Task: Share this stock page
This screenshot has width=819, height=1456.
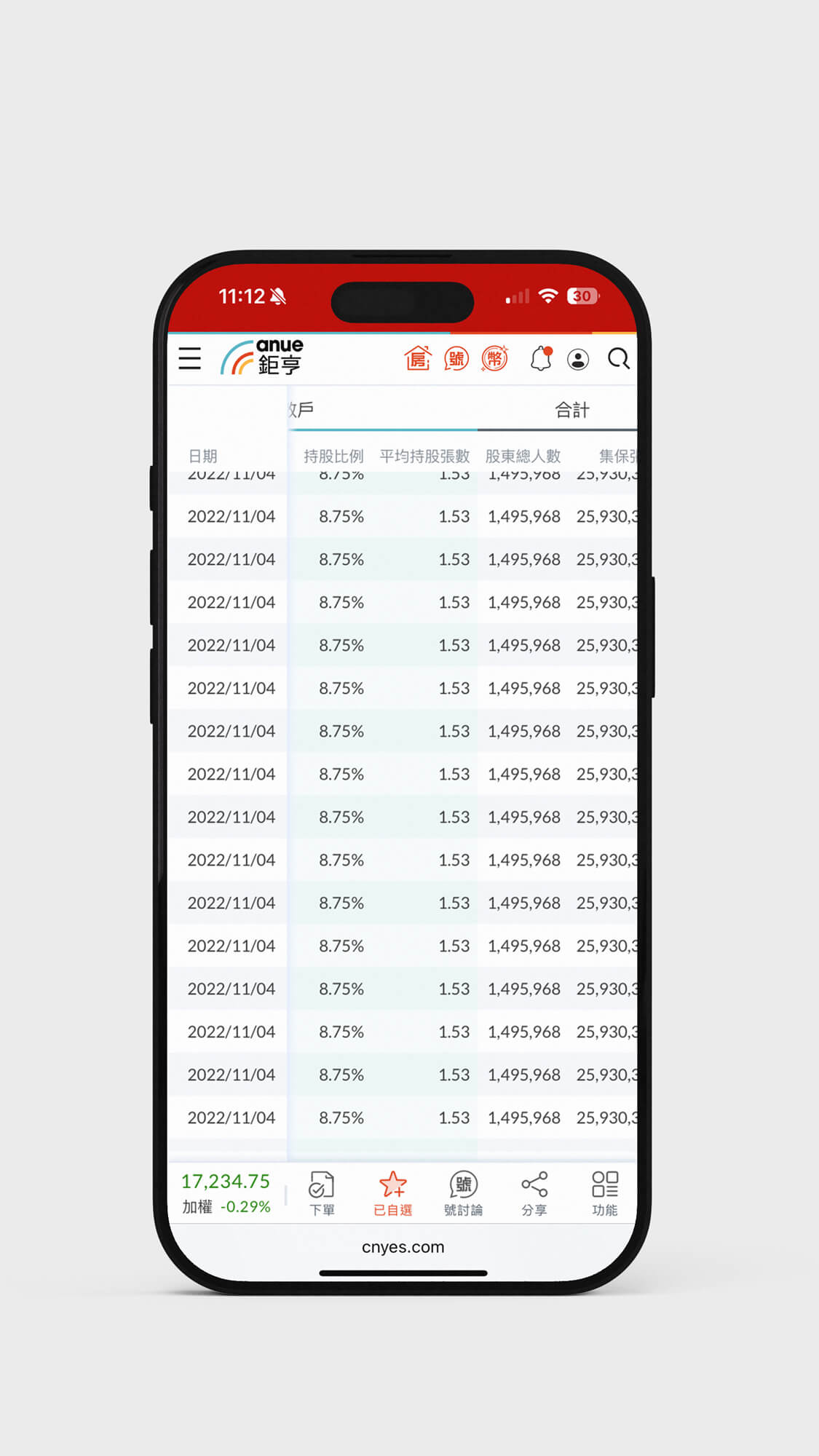Action: pyautogui.click(x=534, y=1193)
